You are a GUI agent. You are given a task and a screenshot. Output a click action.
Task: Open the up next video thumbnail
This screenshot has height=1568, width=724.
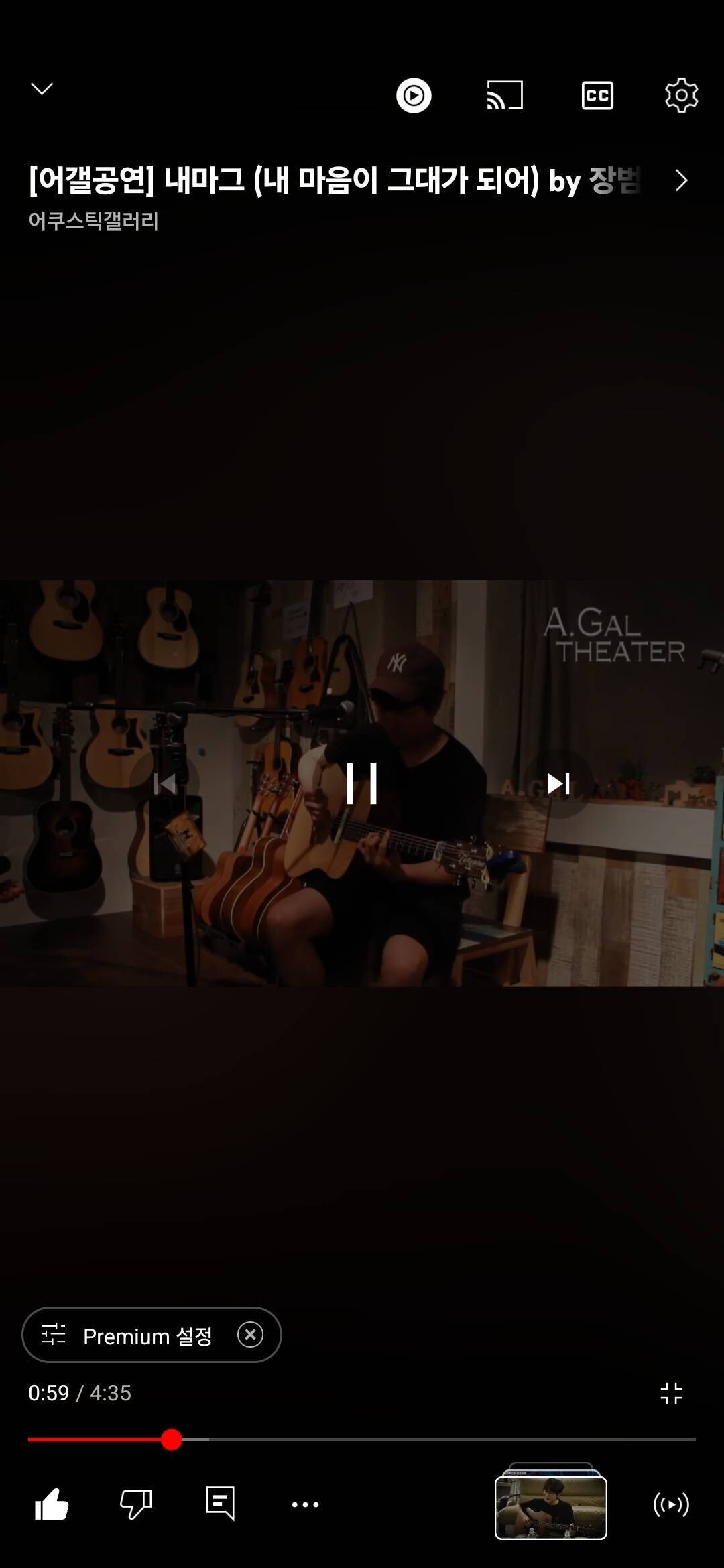(551, 1506)
